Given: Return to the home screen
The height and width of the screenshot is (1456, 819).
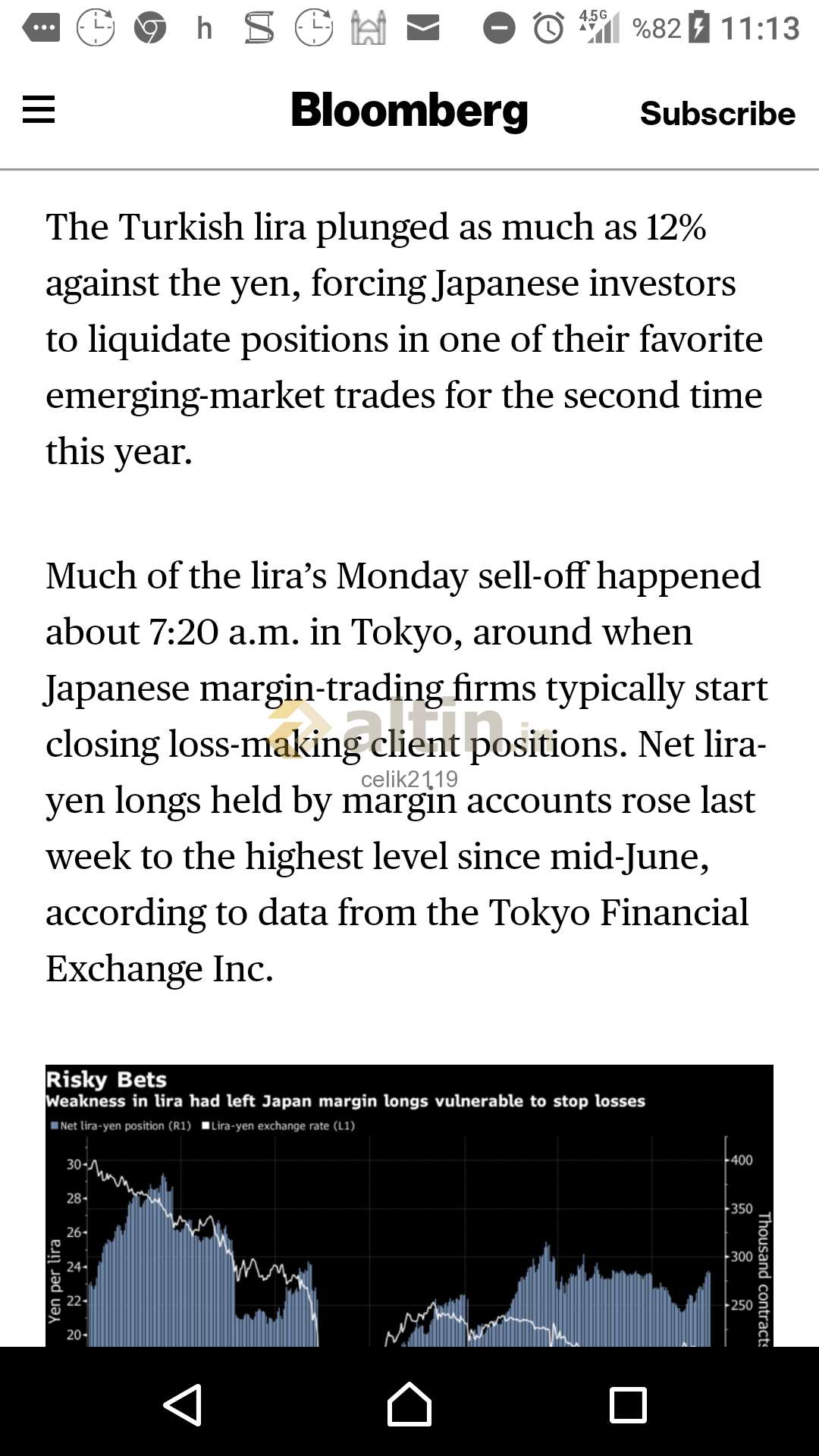Looking at the screenshot, I should [x=409, y=1404].
